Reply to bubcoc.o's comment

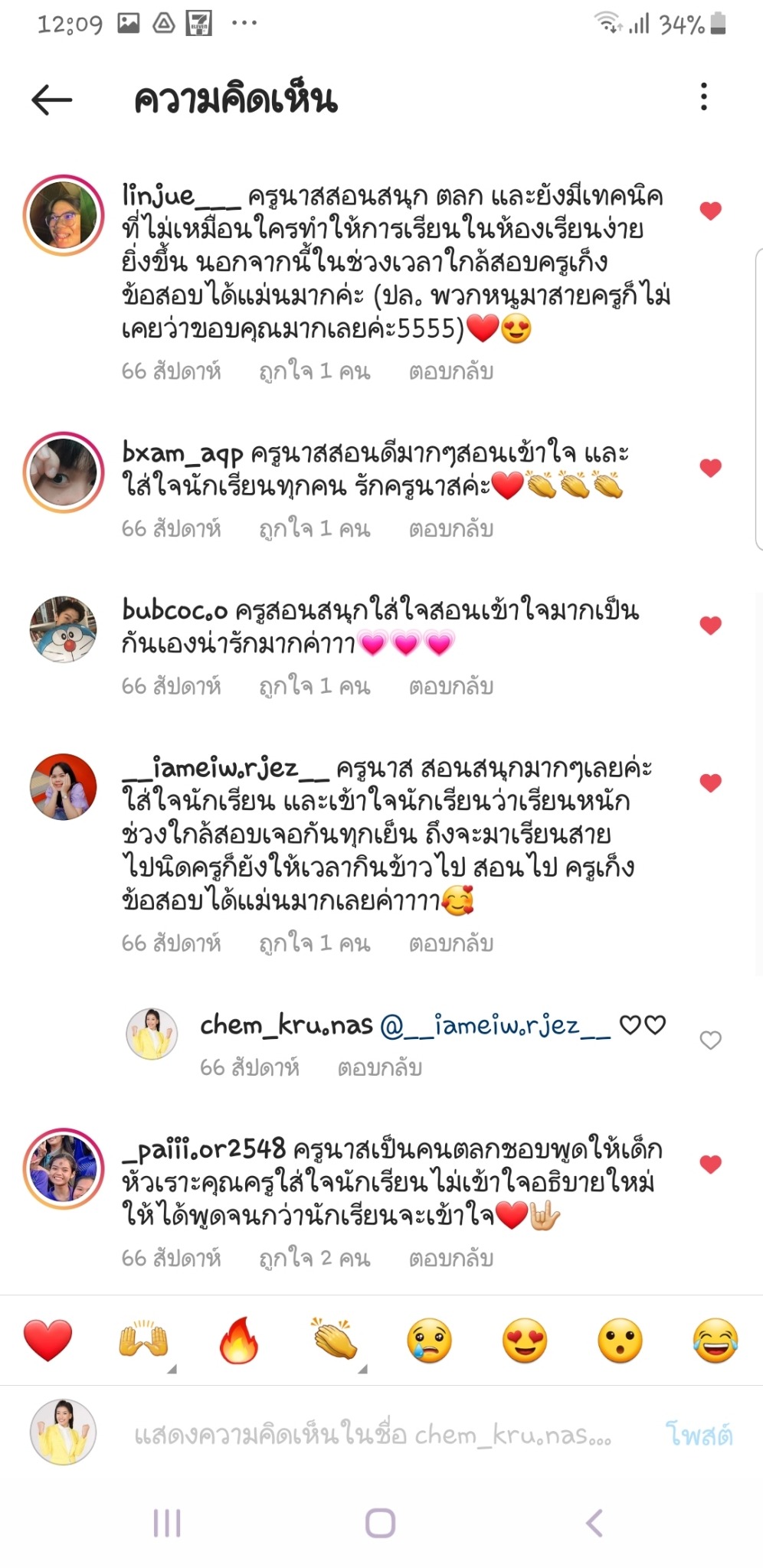(x=450, y=686)
